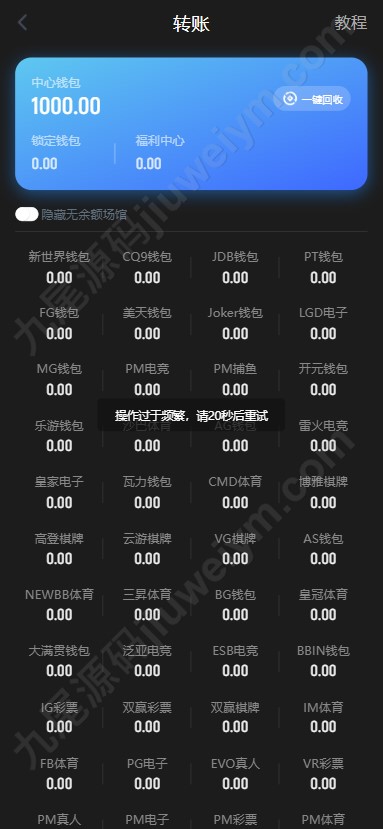Select the 新世界钱包 wallet
Screen dimensions: 383x829
[59, 267]
